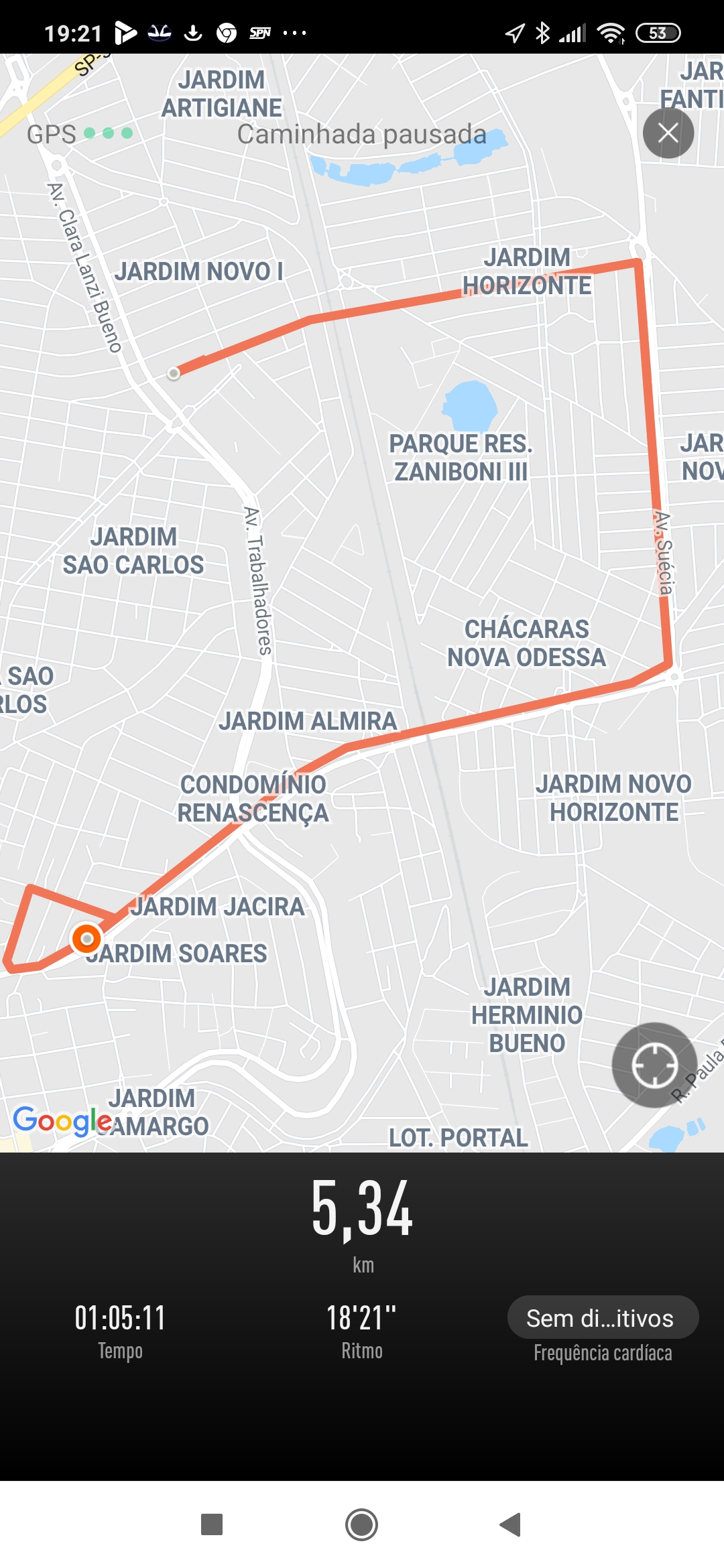Viewport: 724px width, 1568px height.
Task: Go to the system home screen
Action: [x=361, y=1524]
